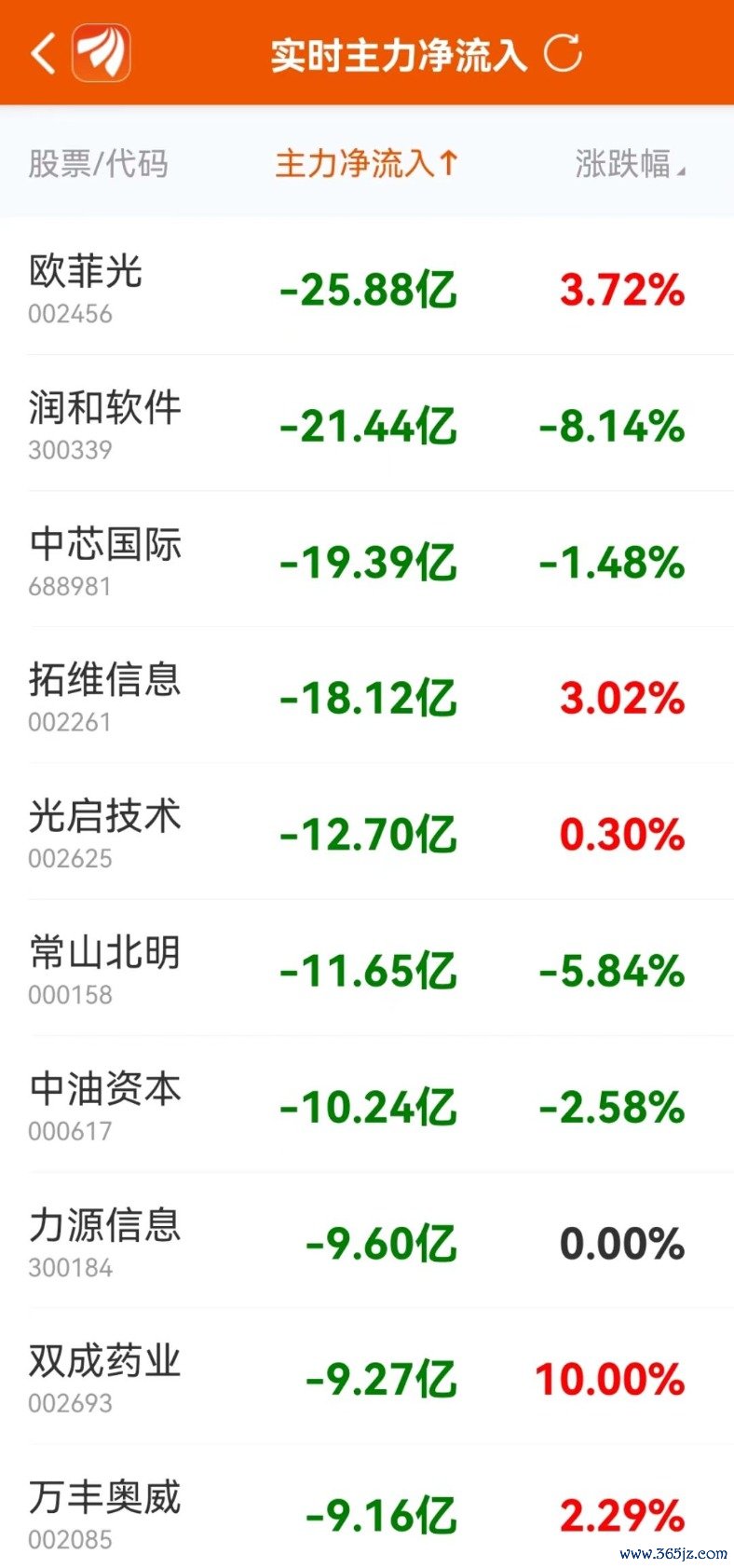
Task: View 常山北明 stock details
Action: (367, 968)
